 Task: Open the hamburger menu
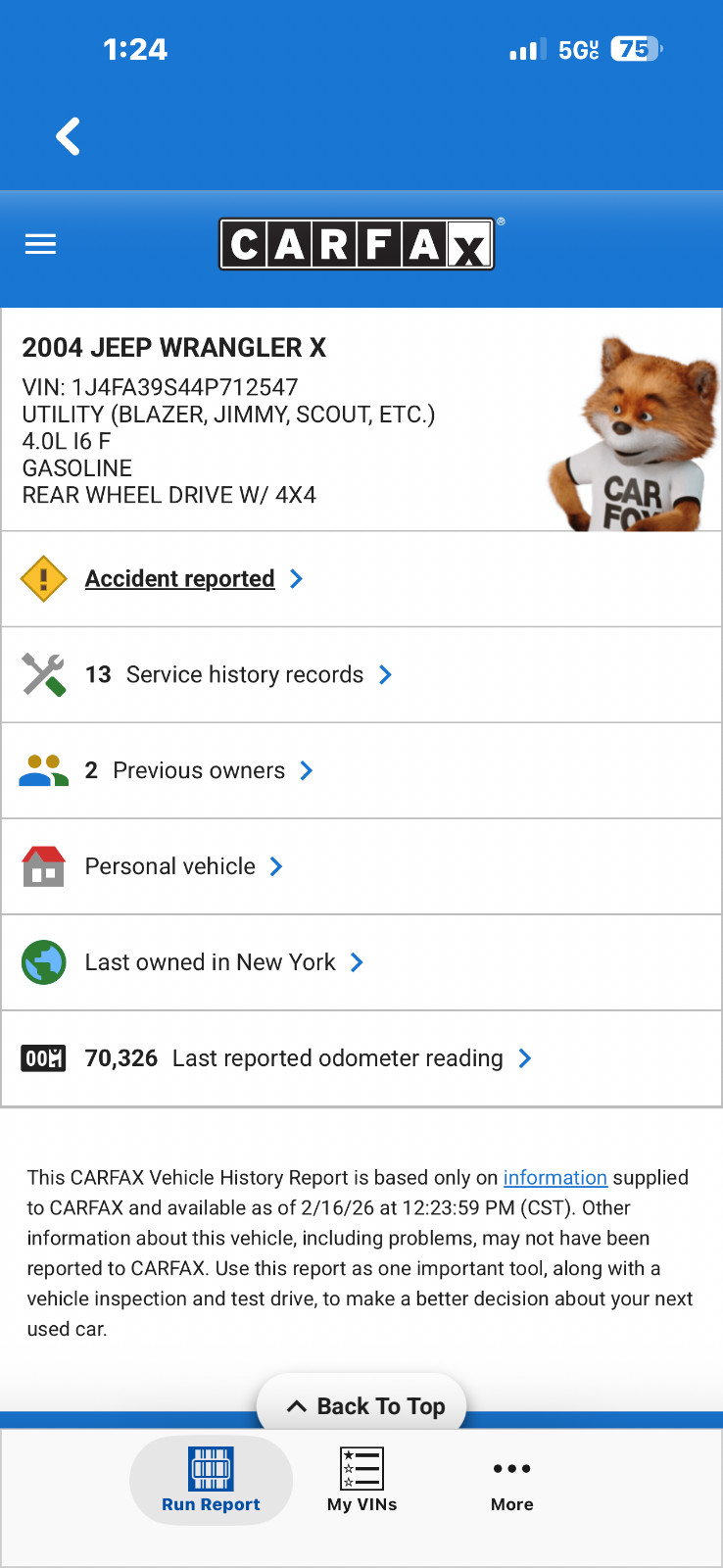pos(40,244)
